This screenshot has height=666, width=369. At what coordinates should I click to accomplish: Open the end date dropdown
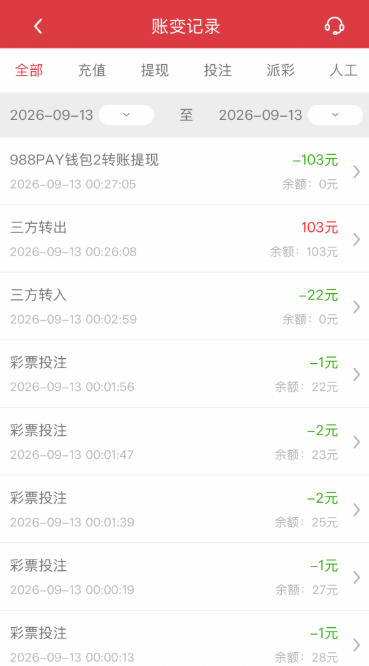coord(335,115)
